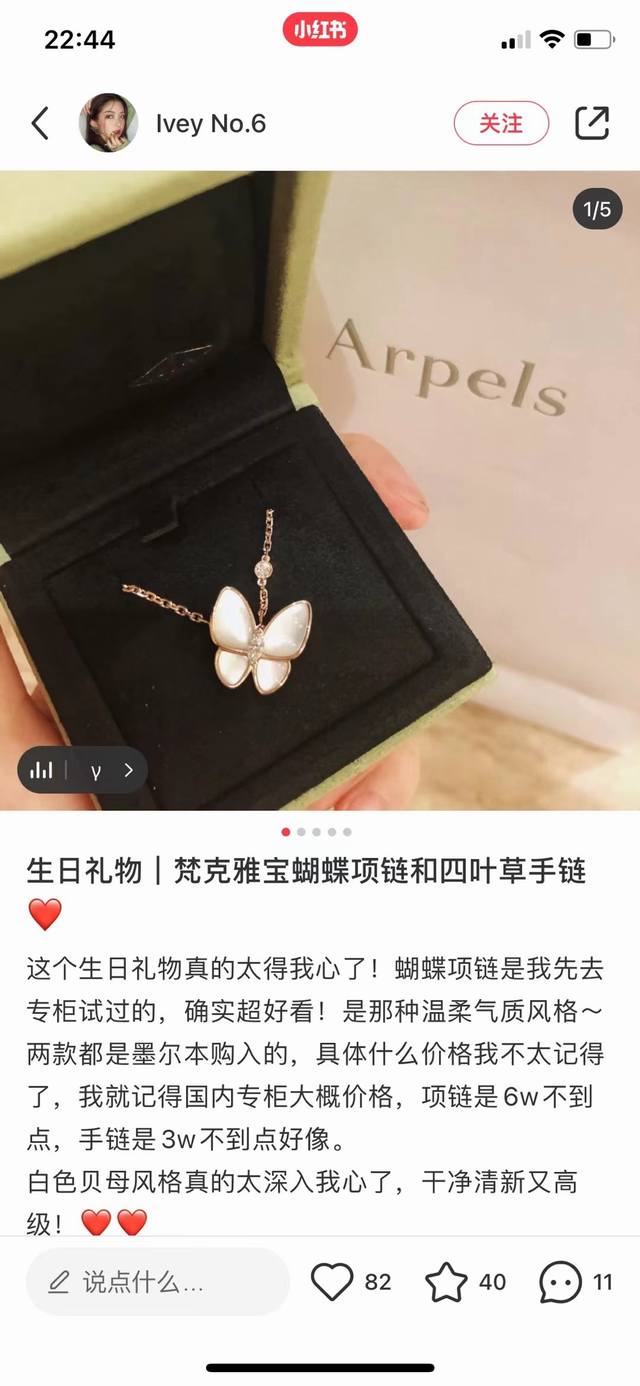Open Ivey No.6 username
640x1386 pixels.
[211, 124]
